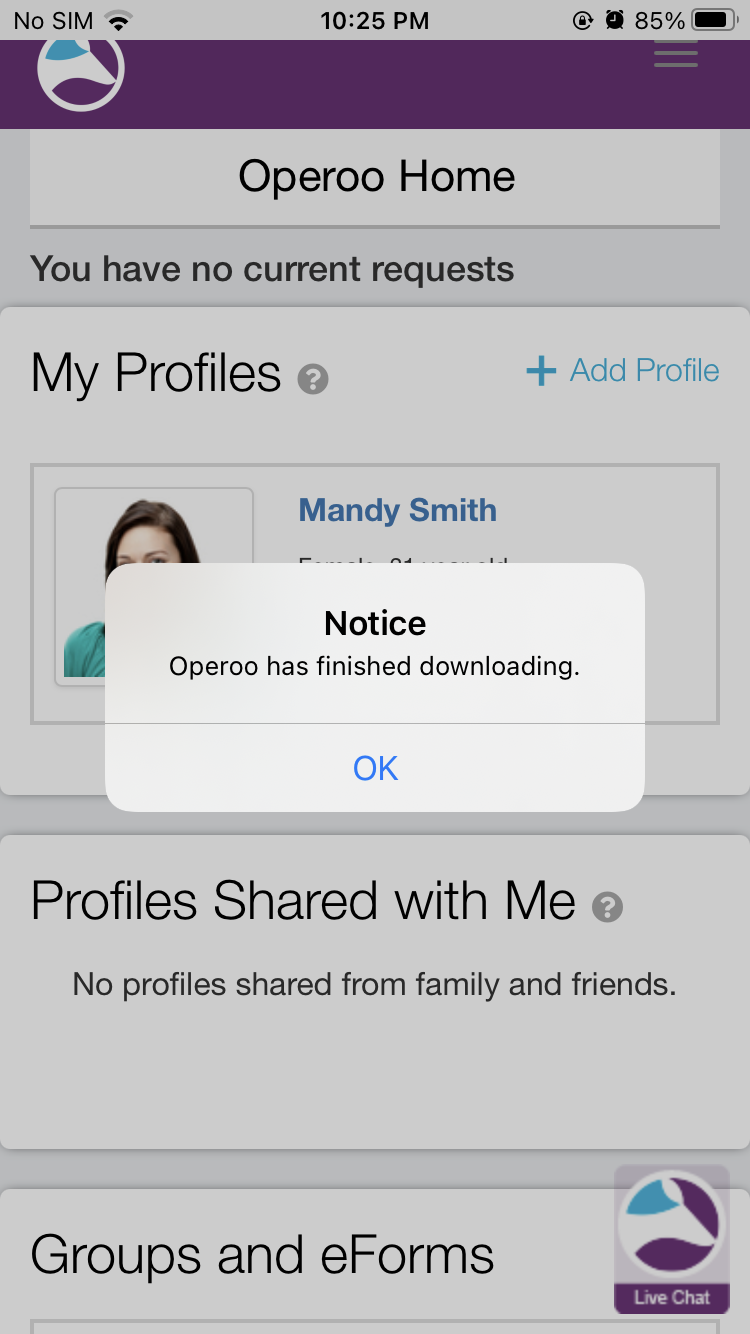Open help for Profiles Shared with Me
750x1334 pixels.
(x=607, y=907)
